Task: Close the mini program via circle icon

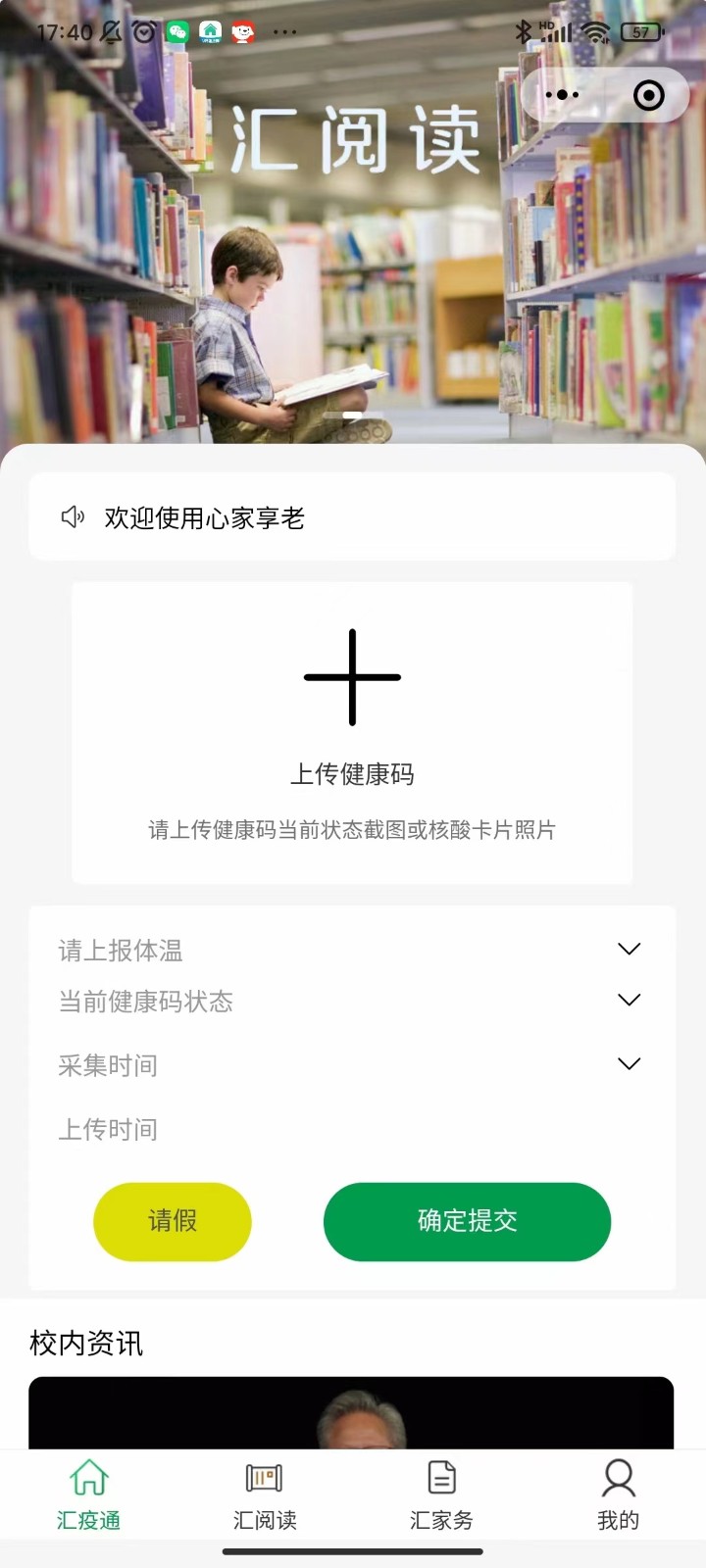Action: tap(648, 95)
